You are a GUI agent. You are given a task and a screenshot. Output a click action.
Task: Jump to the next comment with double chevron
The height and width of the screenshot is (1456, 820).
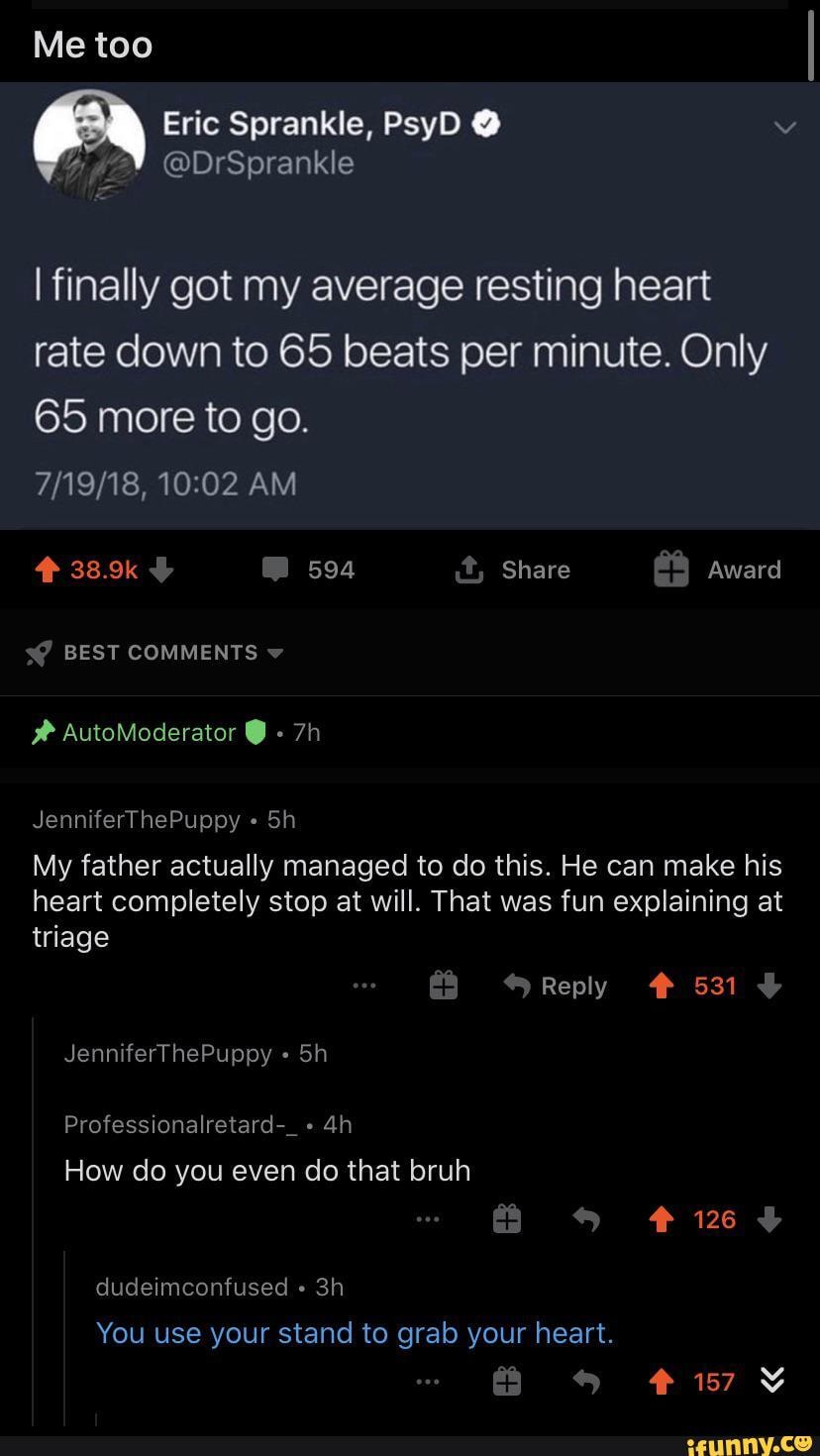pos(772,1381)
